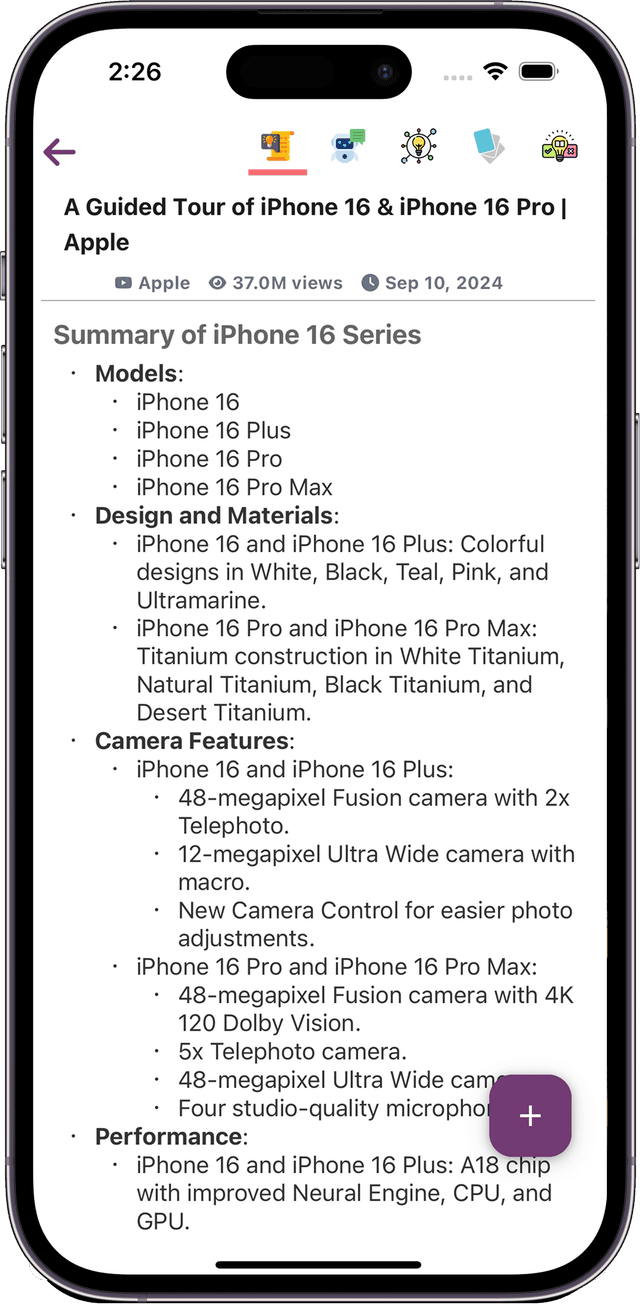
Task: Switch to the flashcards tab
Action: 489,147
